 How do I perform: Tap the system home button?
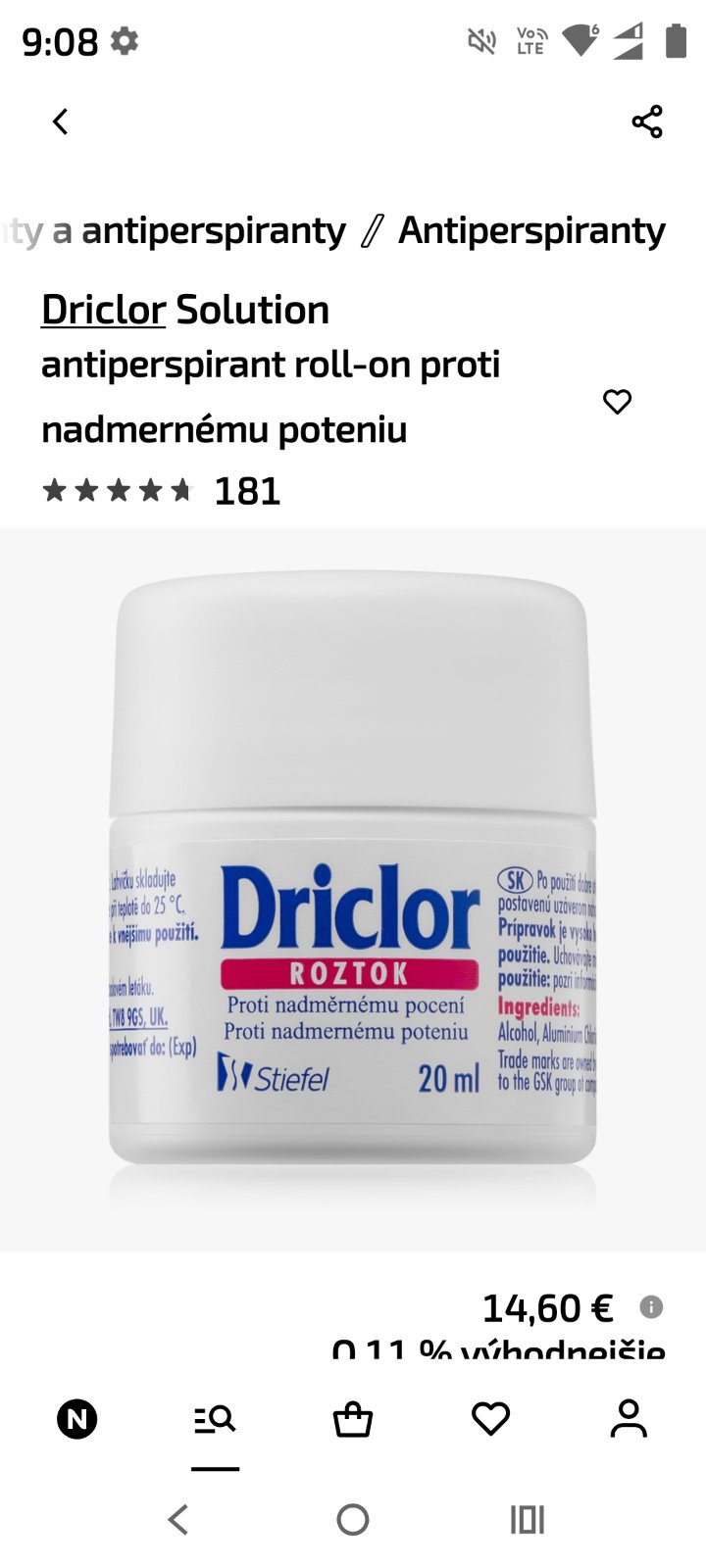[353, 1520]
